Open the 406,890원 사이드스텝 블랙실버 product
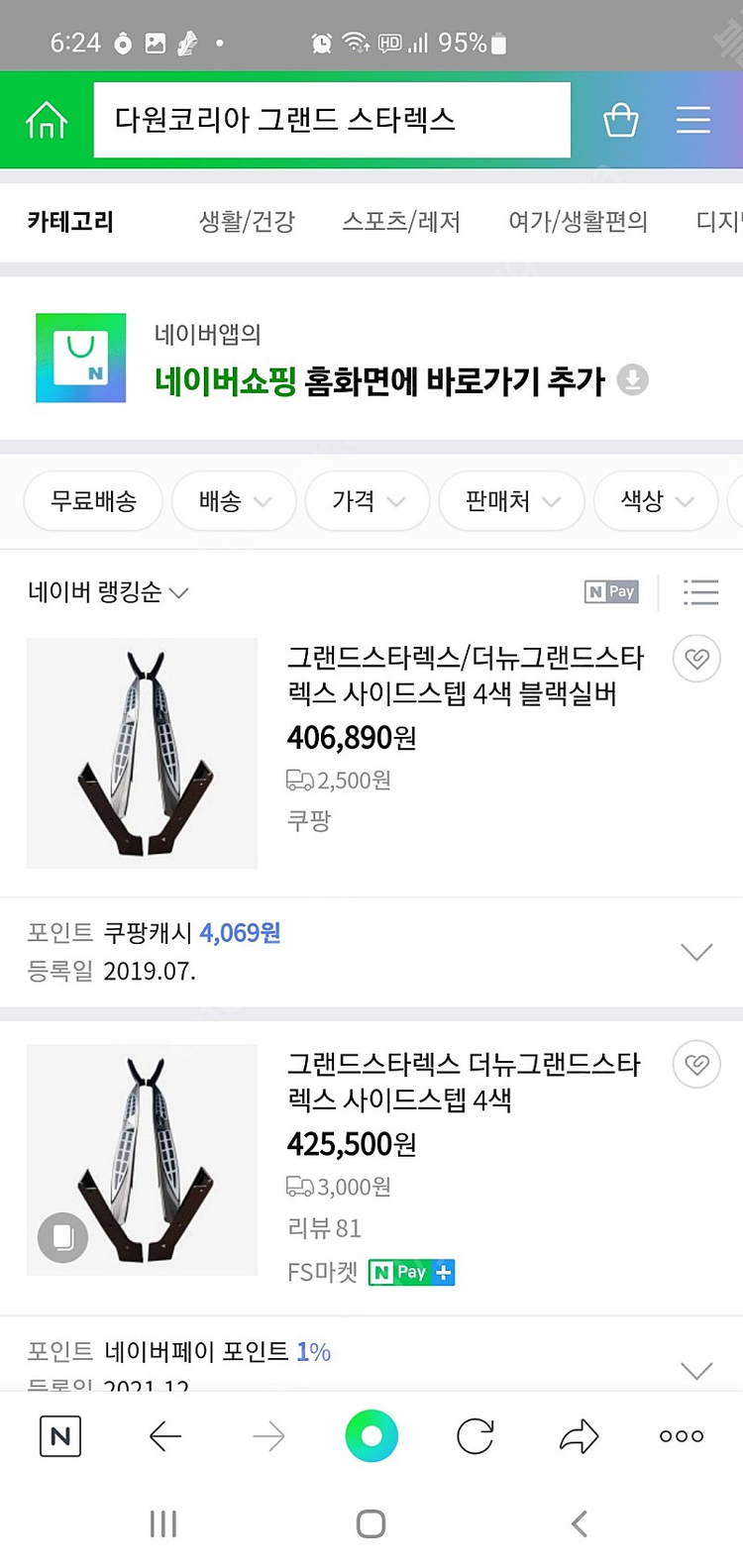The width and height of the screenshot is (743, 1568). [464, 676]
